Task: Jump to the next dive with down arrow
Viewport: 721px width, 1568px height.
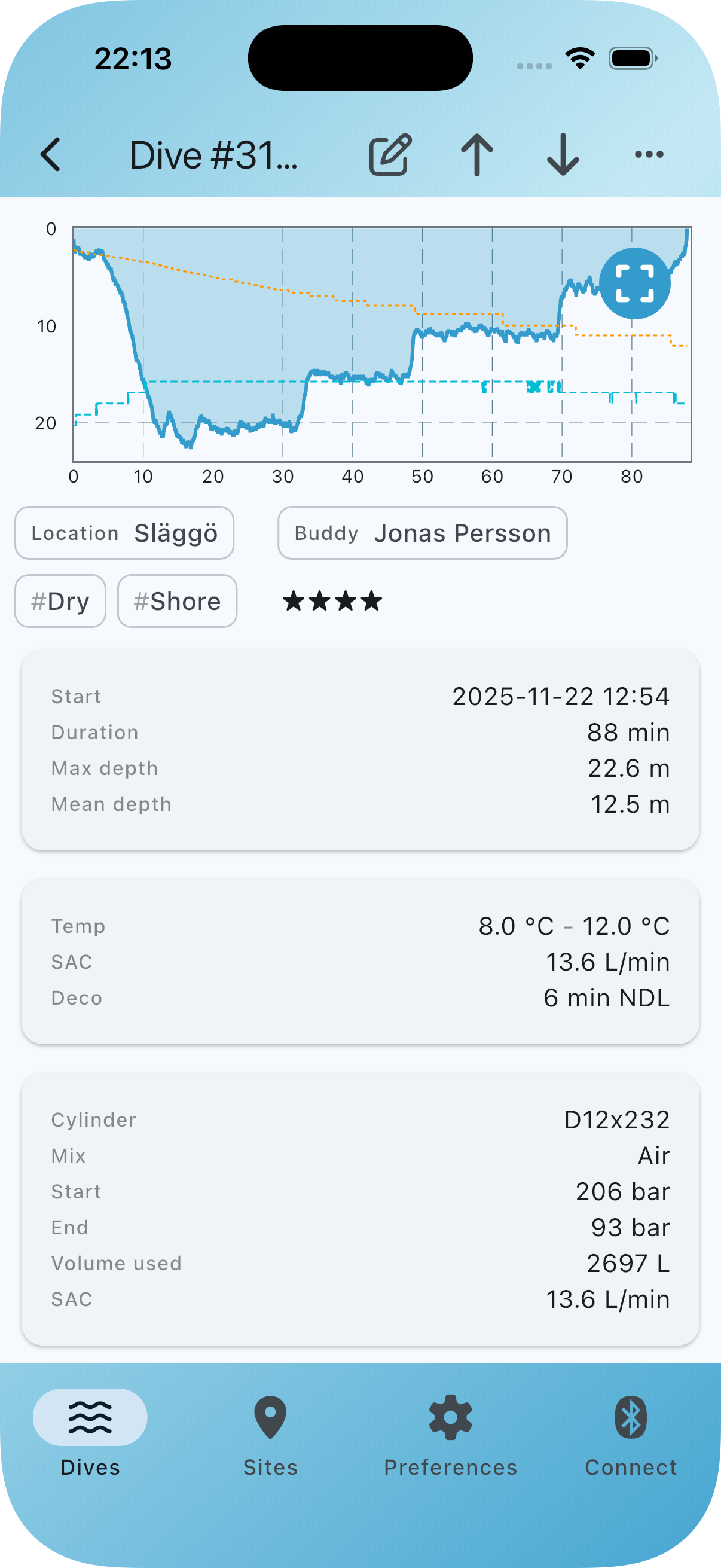Action: point(563,155)
